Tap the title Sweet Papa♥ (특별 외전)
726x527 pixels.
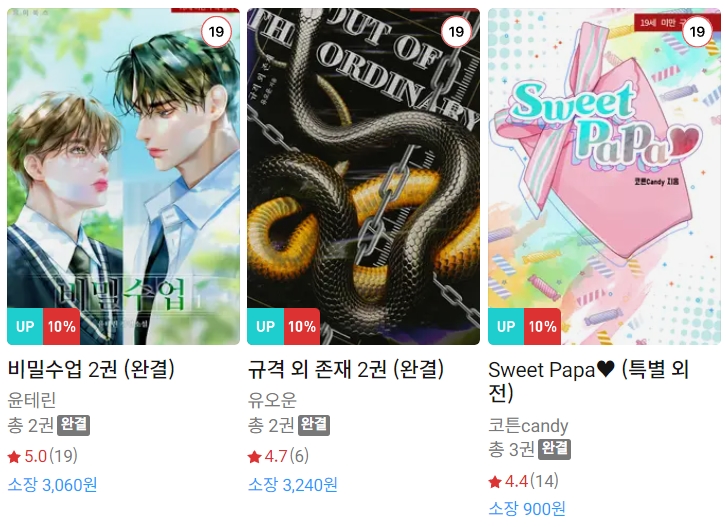click(x=603, y=381)
